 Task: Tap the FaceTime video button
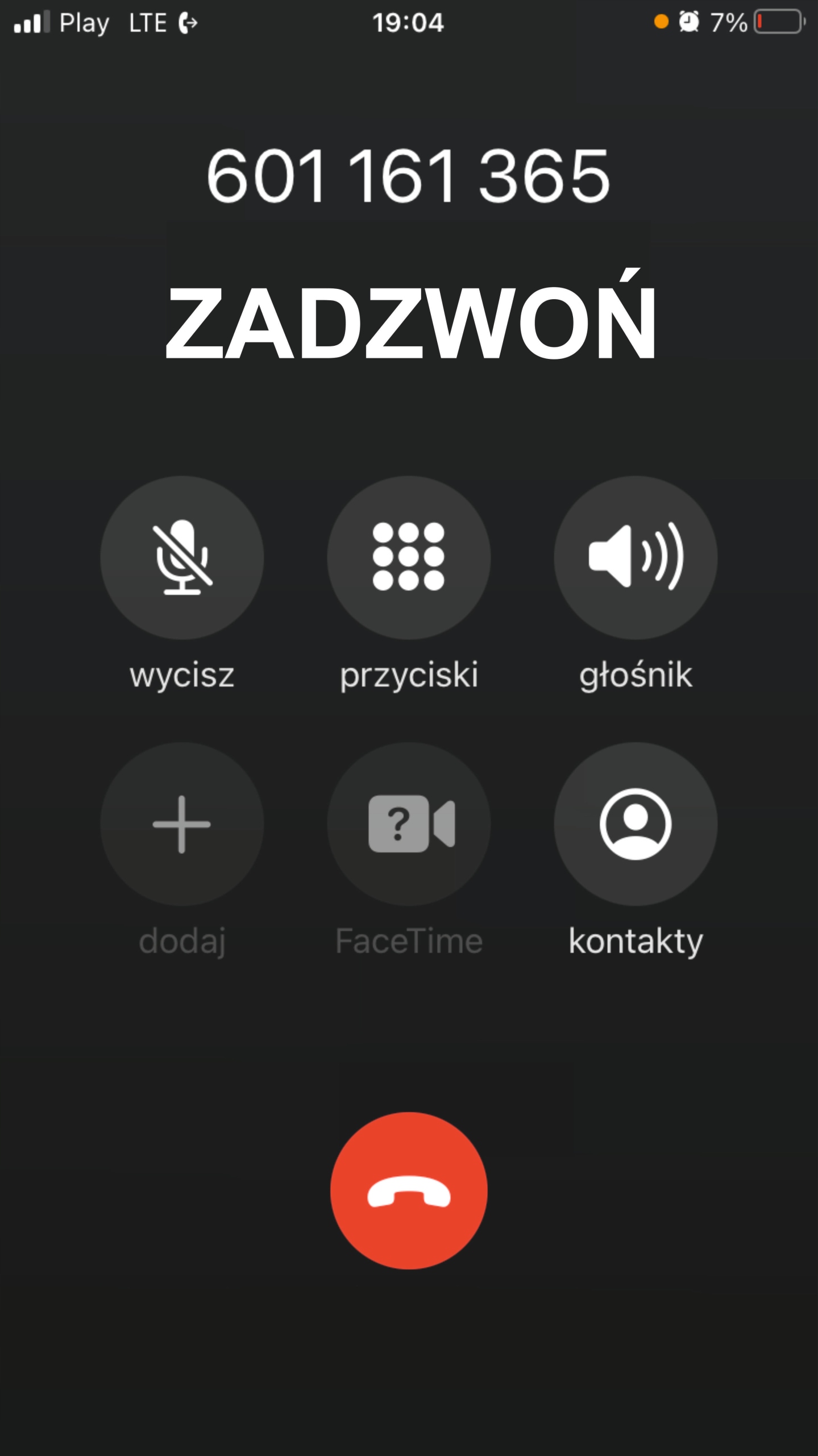pyautogui.click(x=409, y=824)
